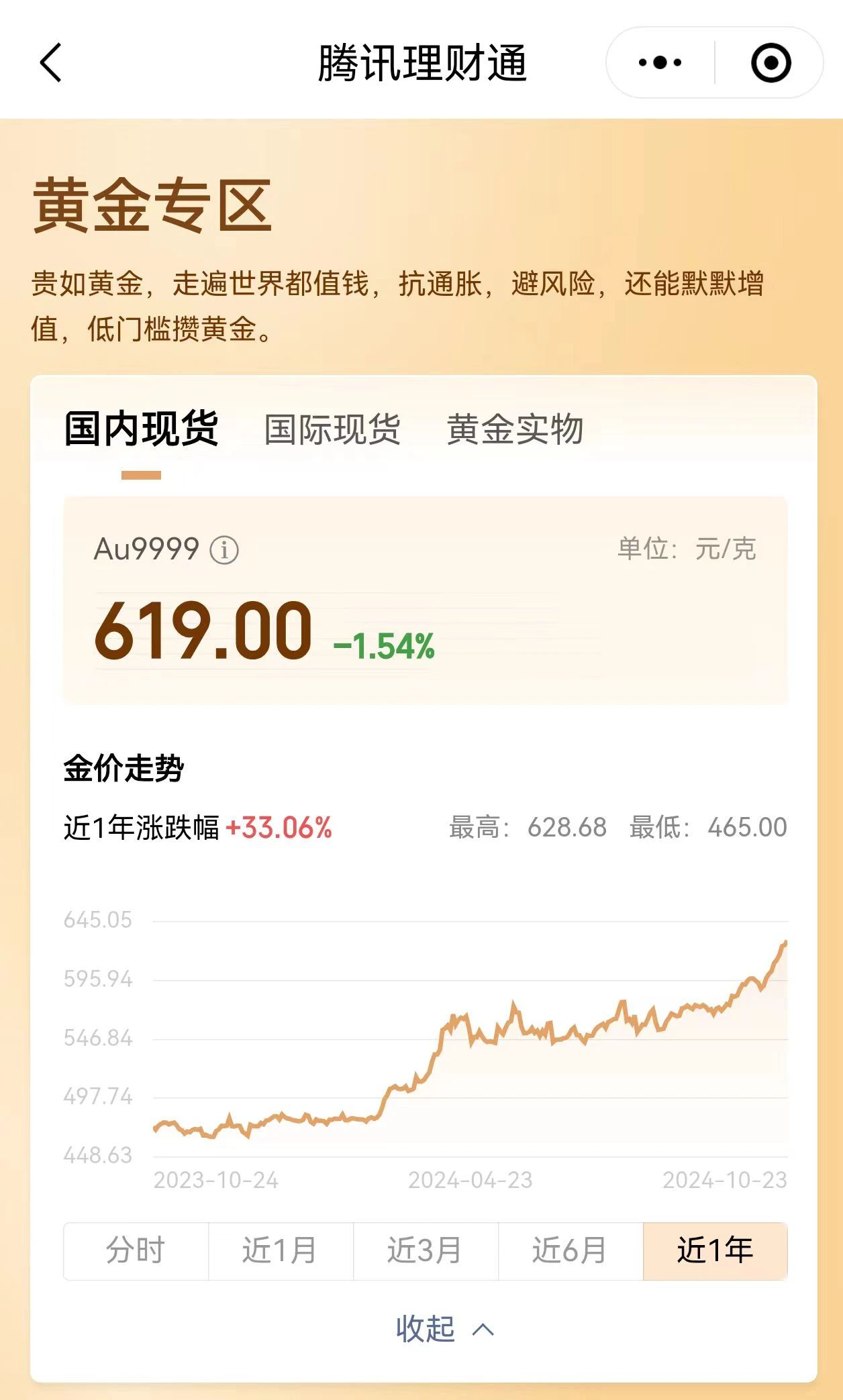Go back from 腾讯理财通 page
843x1400 pixels.
(x=51, y=63)
